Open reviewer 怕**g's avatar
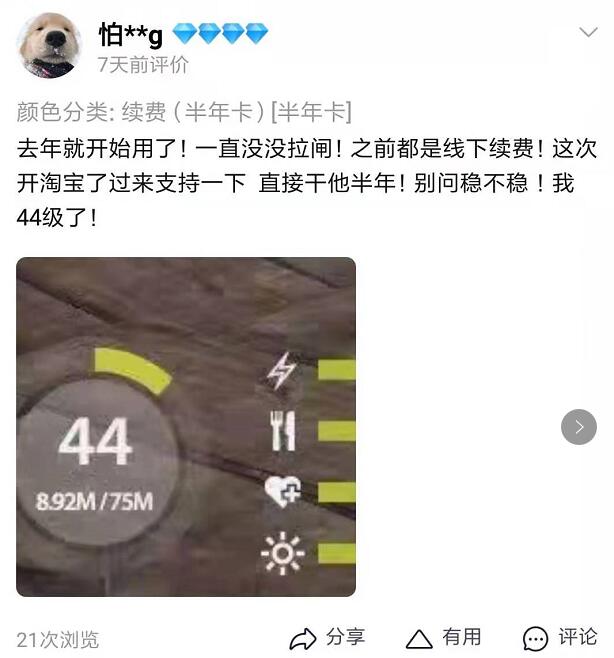This screenshot has height=658, width=614. point(49,47)
